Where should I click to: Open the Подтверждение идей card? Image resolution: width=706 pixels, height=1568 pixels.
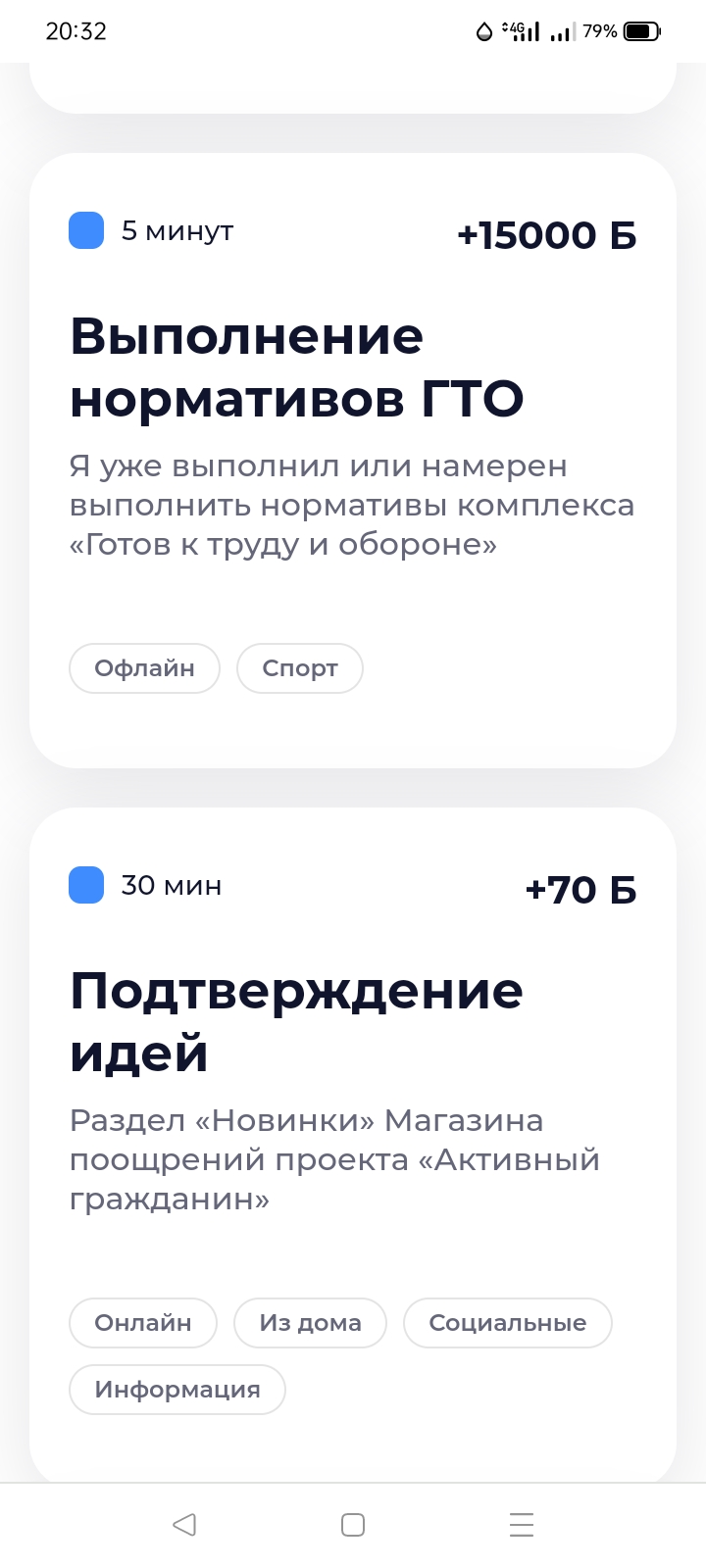353,1147
